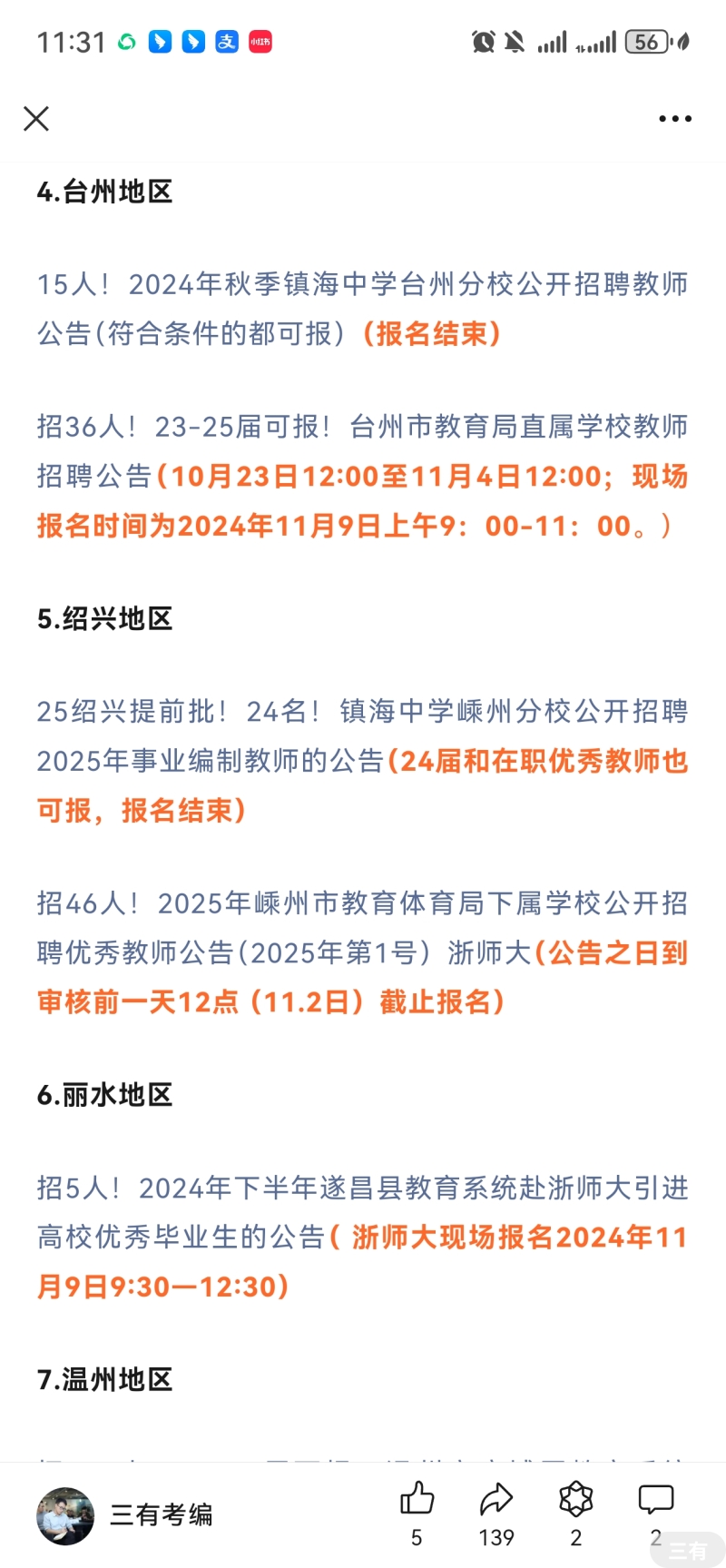Open the 三有考编 author profile
The height and width of the screenshot is (1568, 726).
(124, 1515)
